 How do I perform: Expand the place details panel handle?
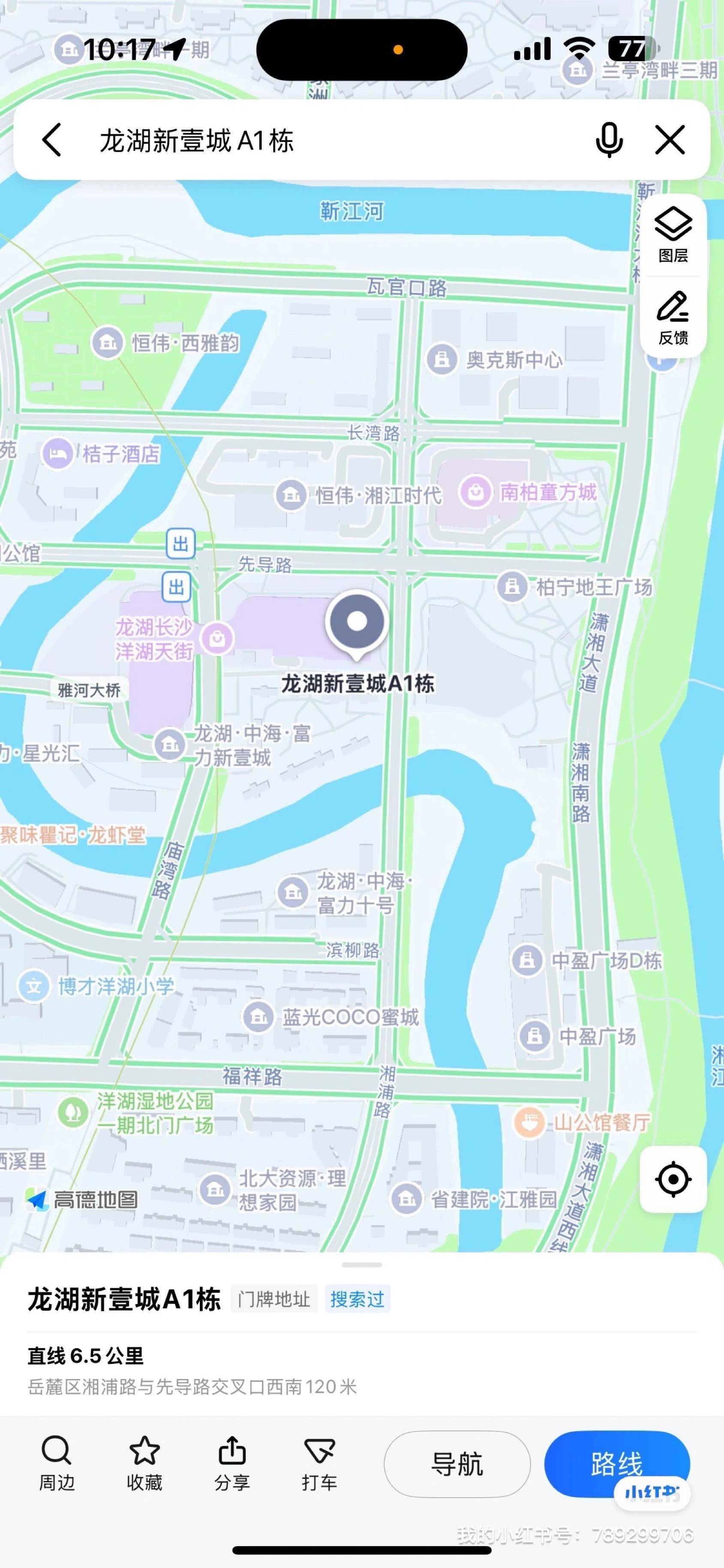pyautogui.click(x=362, y=1265)
